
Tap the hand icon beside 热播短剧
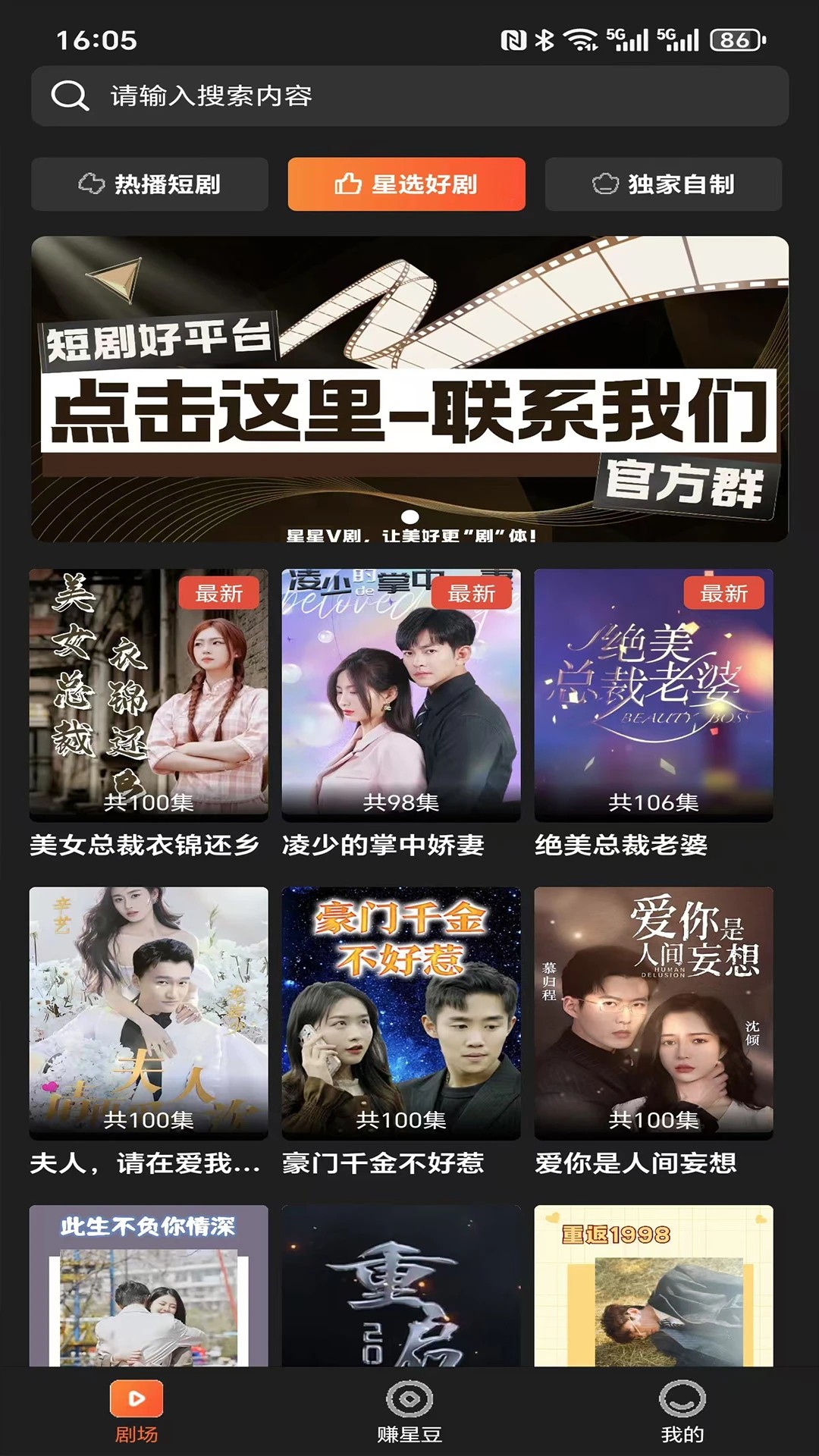pyautogui.click(x=90, y=183)
